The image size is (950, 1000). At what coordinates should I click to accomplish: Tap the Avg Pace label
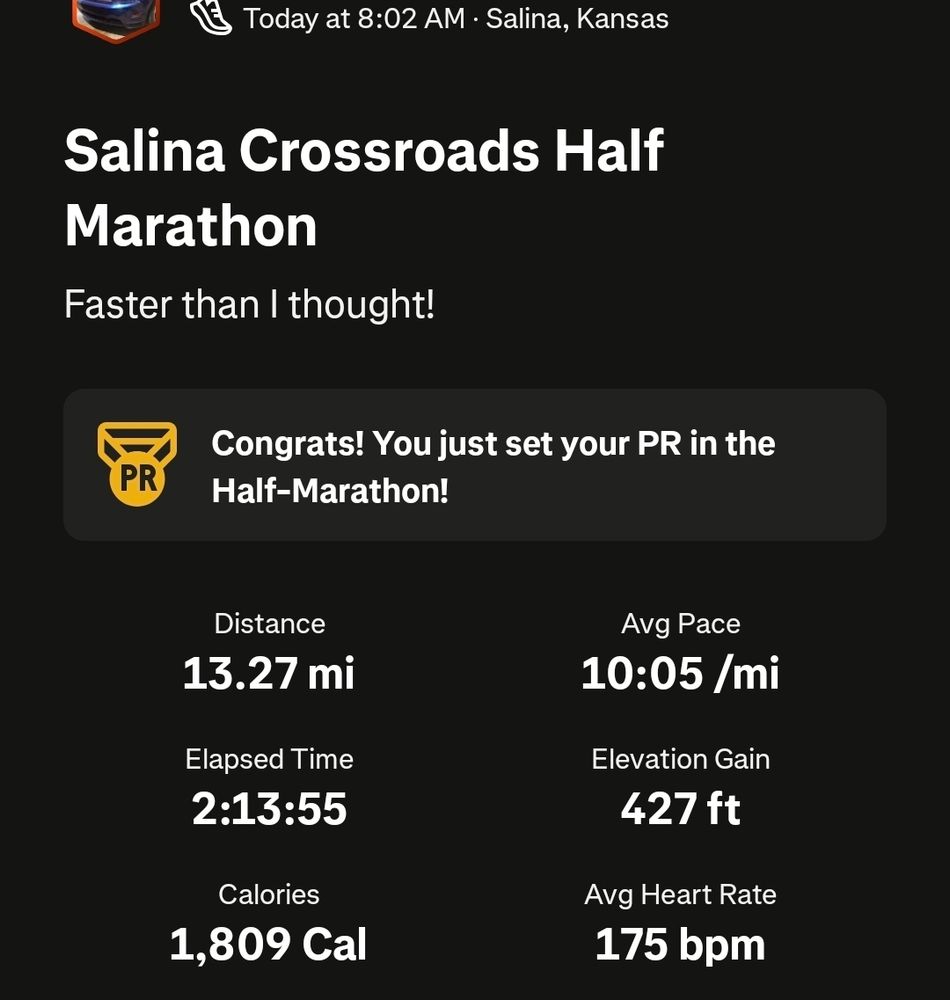[x=679, y=623]
